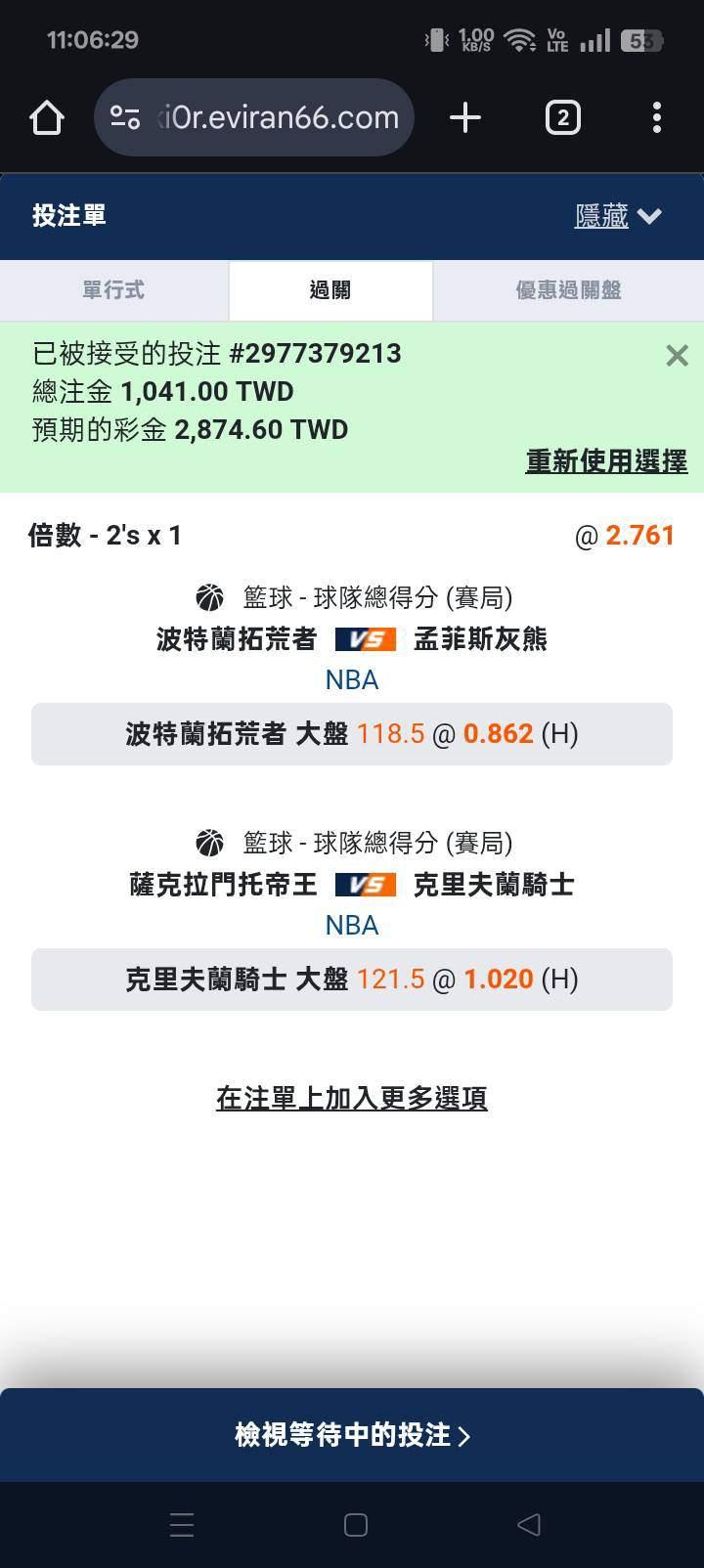
Task: Open the 克里夫蘭騎士 大盤 121.5 selection
Action: [x=352, y=980]
